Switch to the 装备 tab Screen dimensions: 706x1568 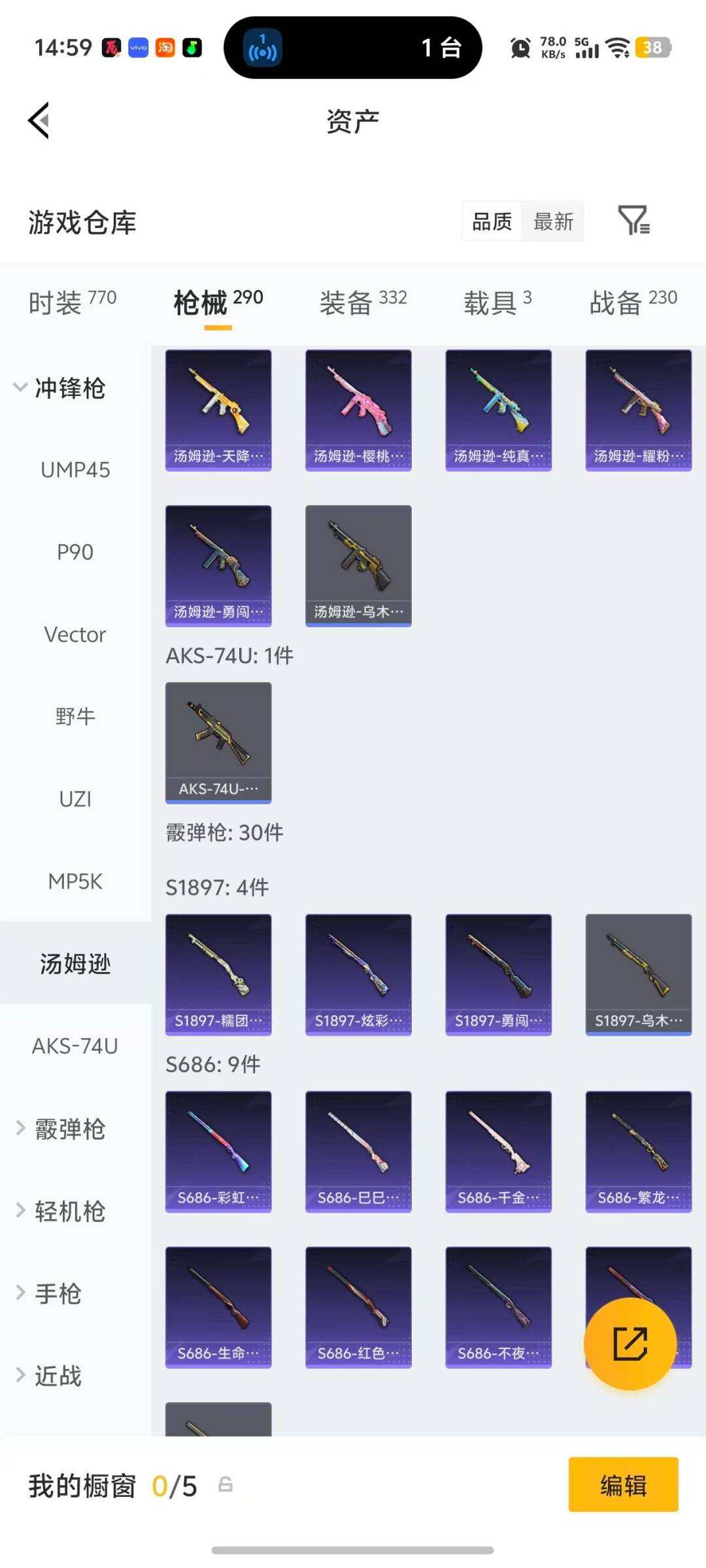coord(363,302)
